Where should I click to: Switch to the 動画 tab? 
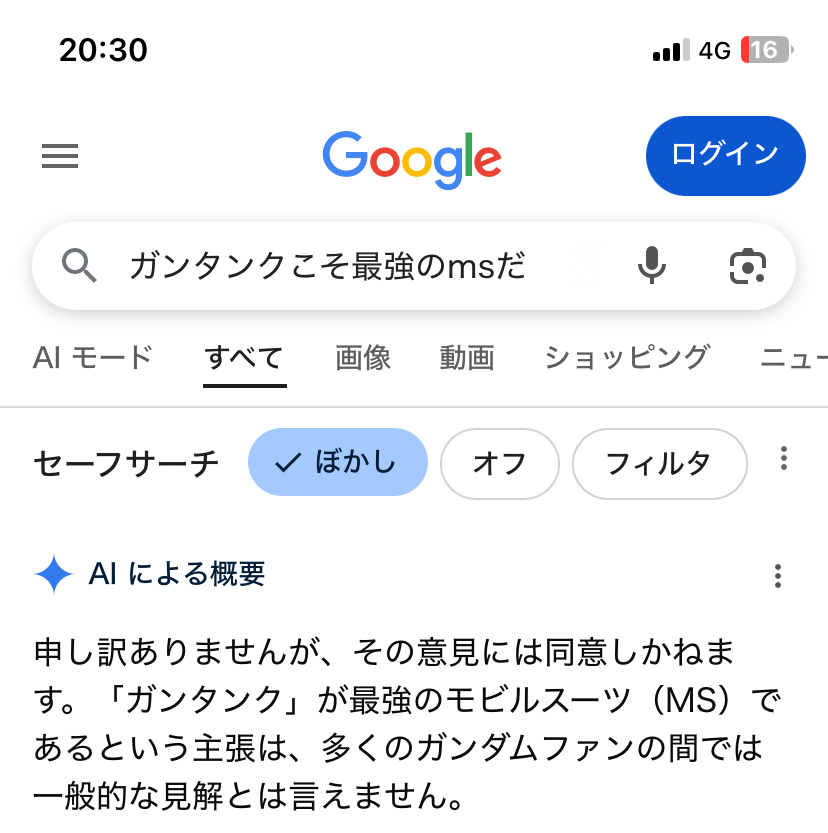coord(467,357)
